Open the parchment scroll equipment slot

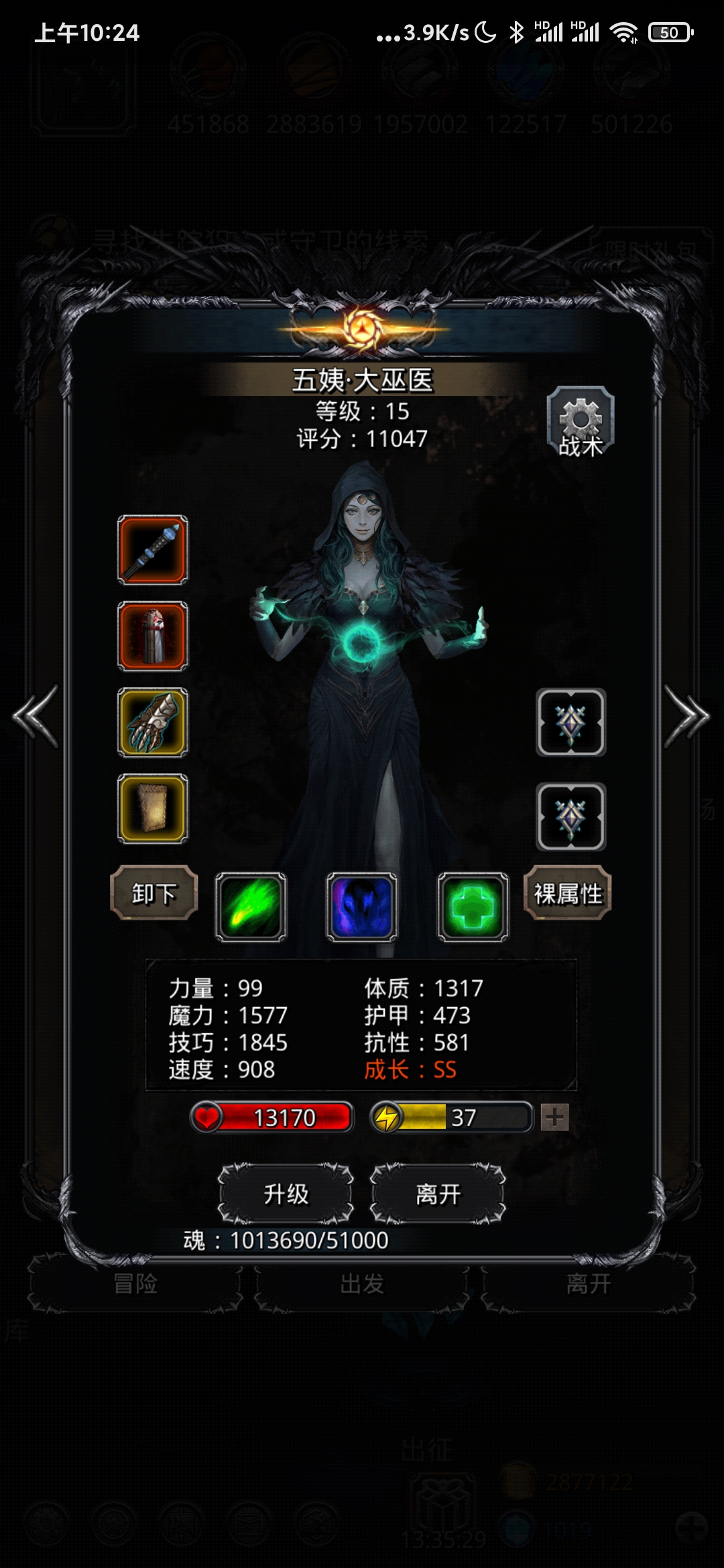(153, 809)
